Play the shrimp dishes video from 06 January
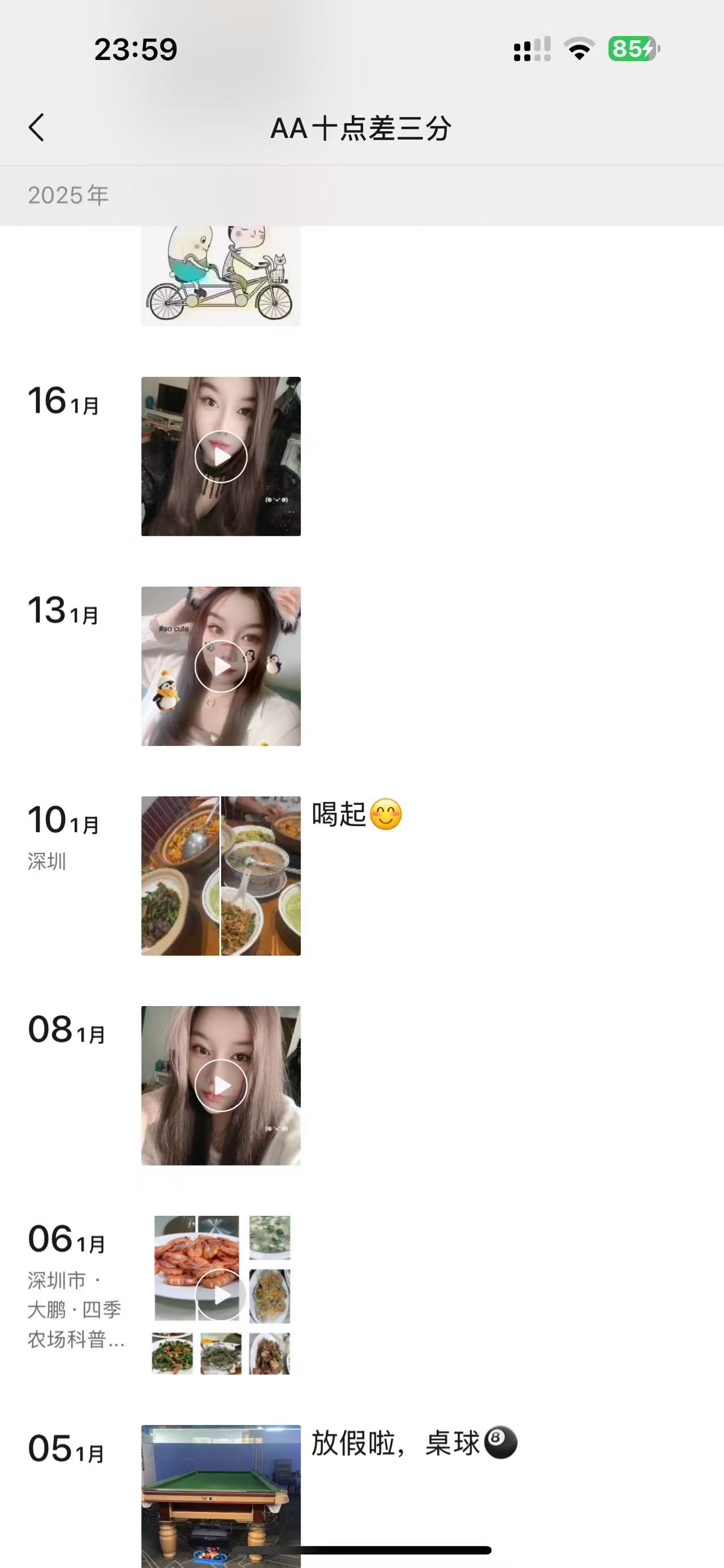This screenshot has width=724, height=1568. (221, 1294)
